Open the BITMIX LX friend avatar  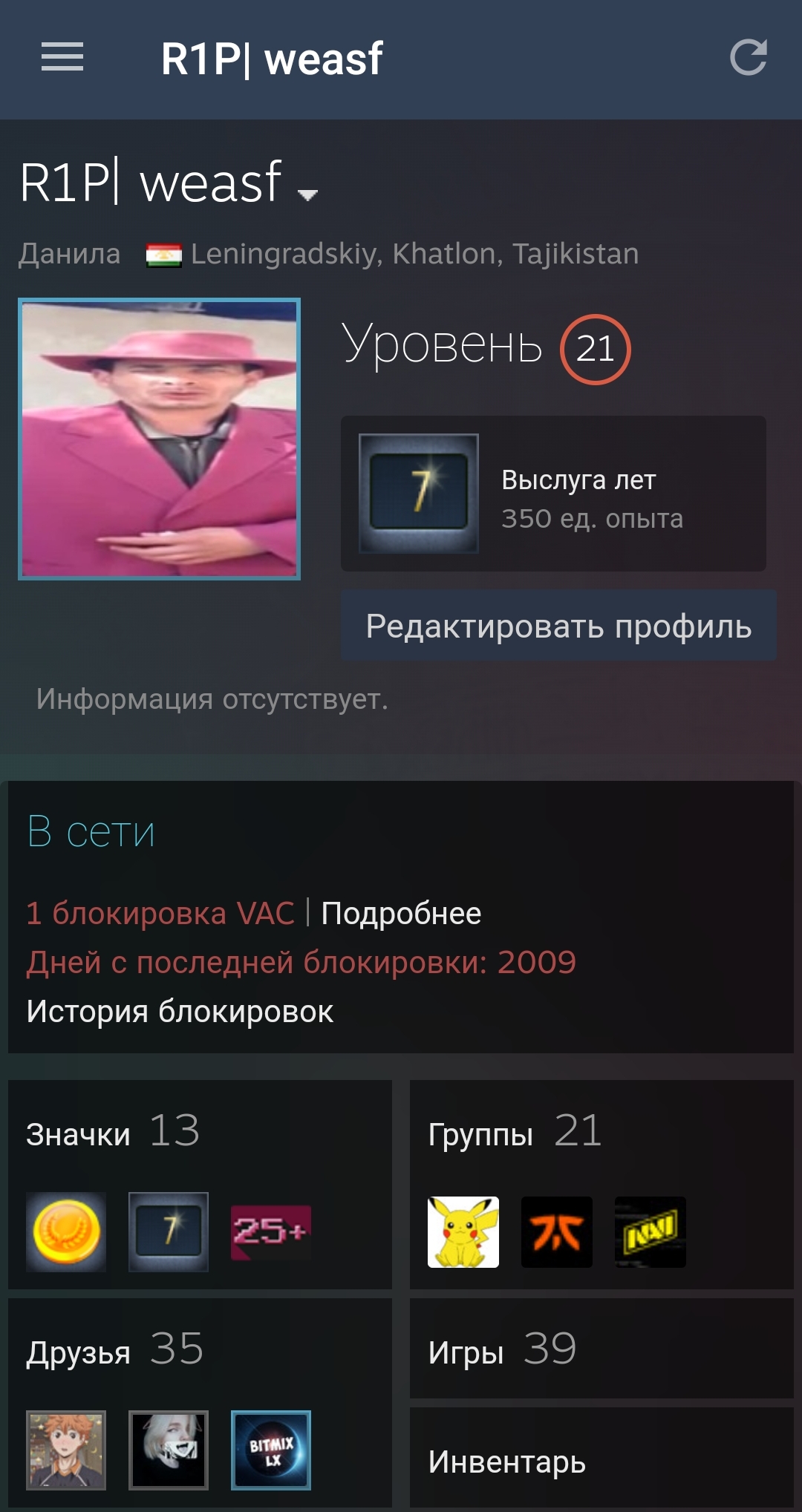pos(271,1450)
